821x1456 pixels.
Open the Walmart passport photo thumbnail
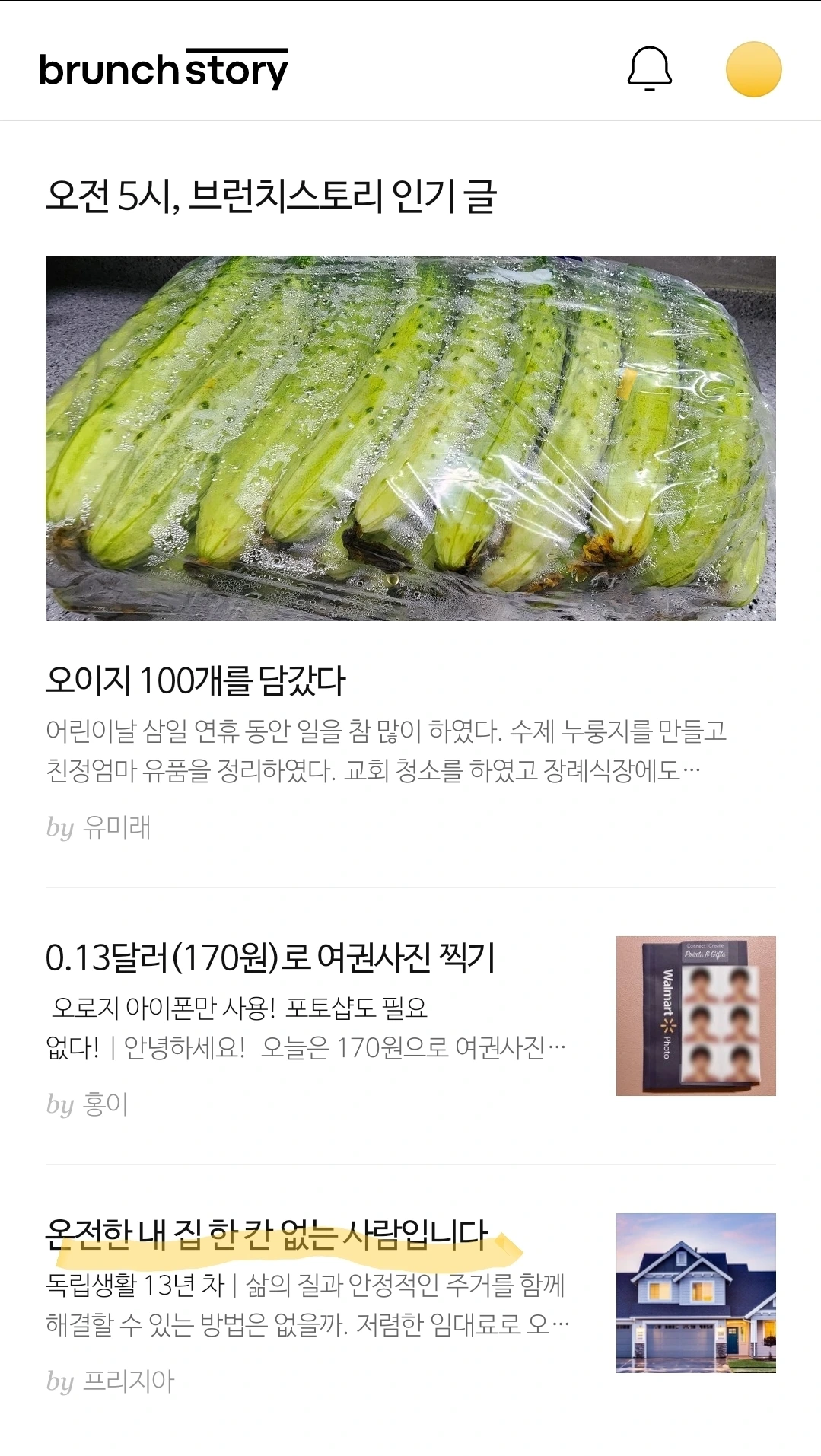[x=695, y=1015]
